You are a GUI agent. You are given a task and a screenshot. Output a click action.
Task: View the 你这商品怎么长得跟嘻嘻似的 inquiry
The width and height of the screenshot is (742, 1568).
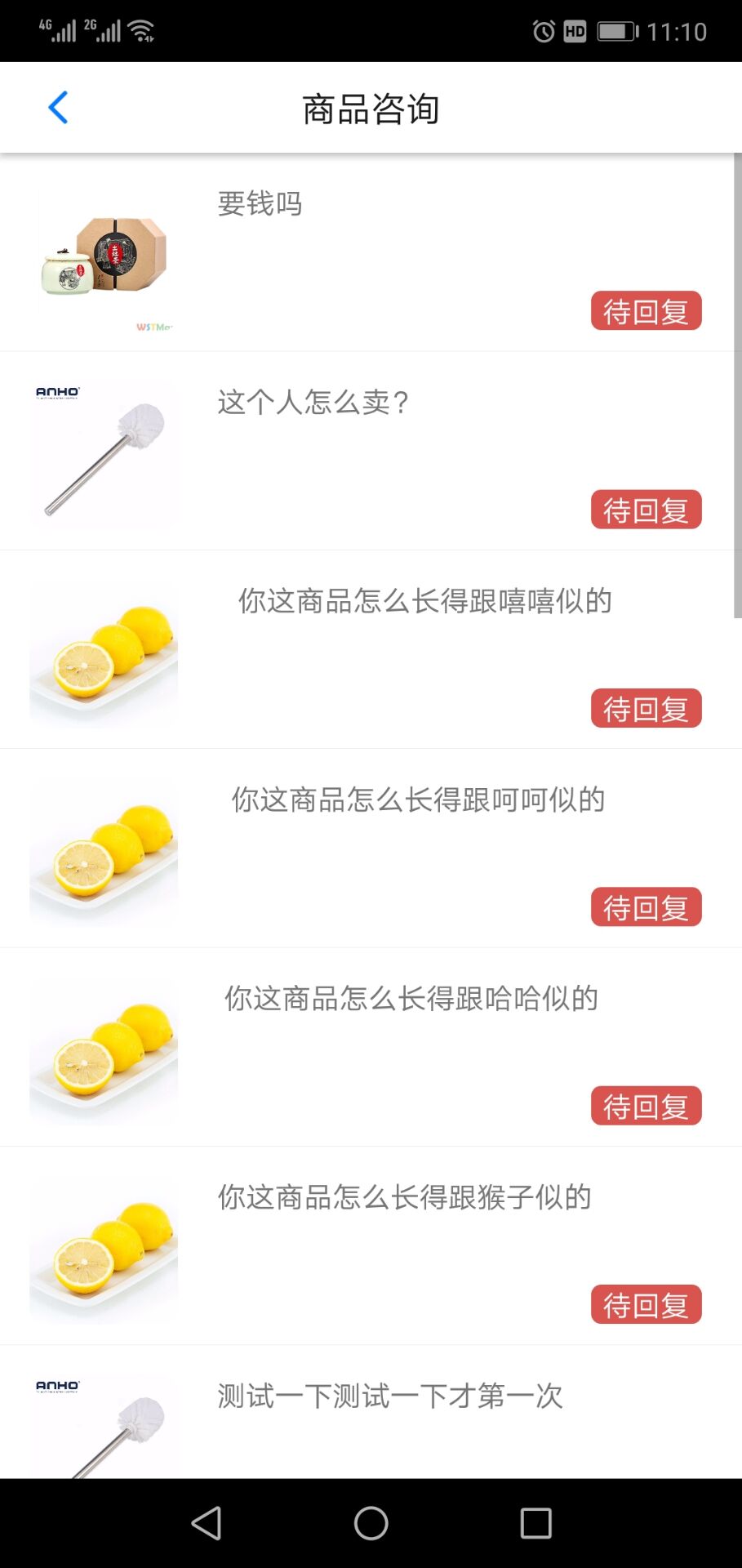[424, 602]
